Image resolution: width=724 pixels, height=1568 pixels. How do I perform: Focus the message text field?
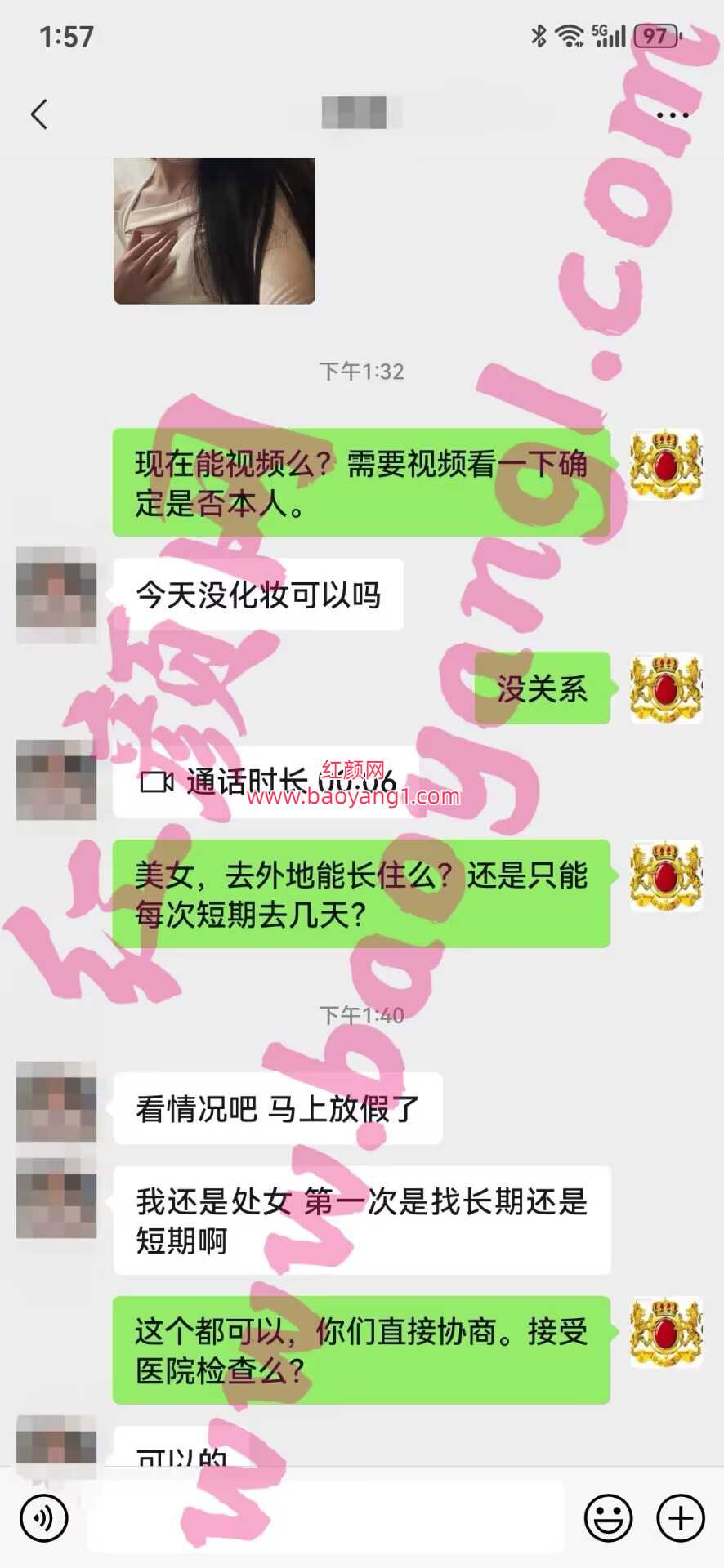pyautogui.click(x=325, y=1518)
